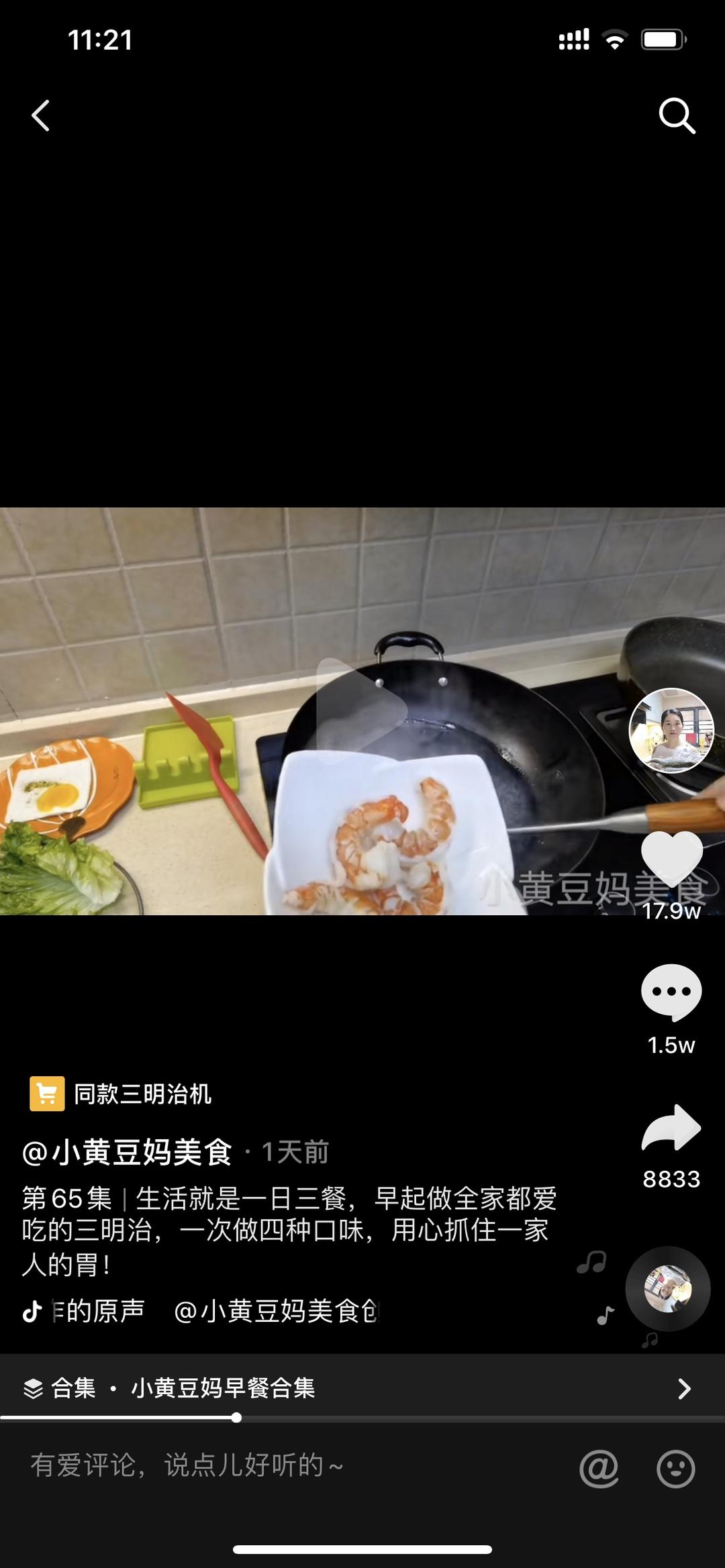The height and width of the screenshot is (1568, 725).
Task: Go back to the previous page
Action: pyautogui.click(x=41, y=115)
